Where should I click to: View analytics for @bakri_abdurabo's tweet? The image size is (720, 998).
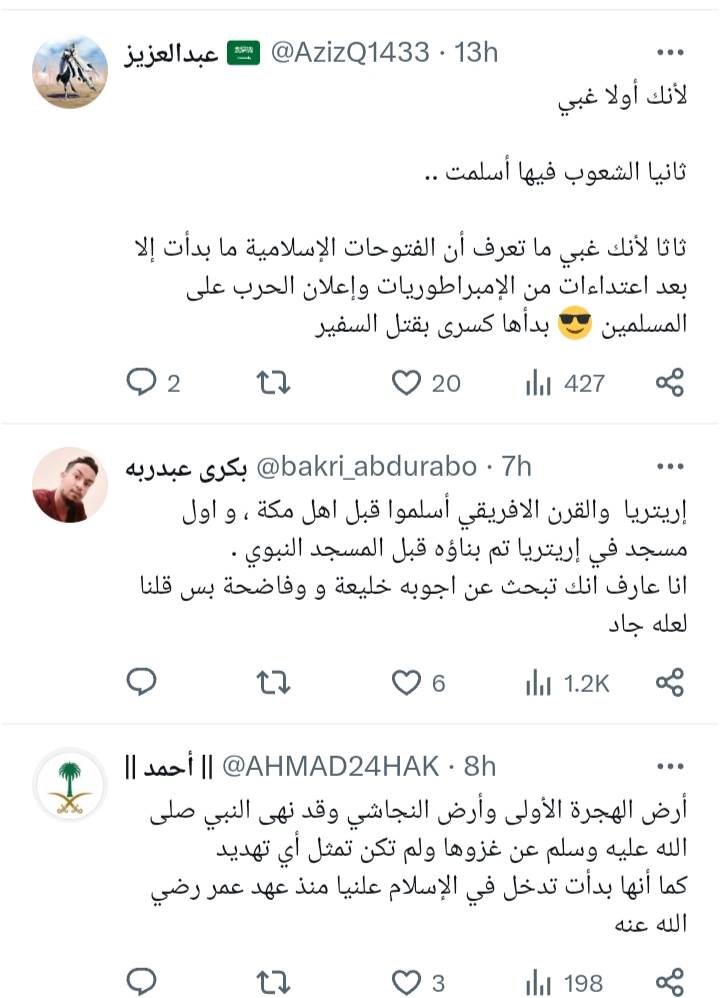[x=539, y=682]
